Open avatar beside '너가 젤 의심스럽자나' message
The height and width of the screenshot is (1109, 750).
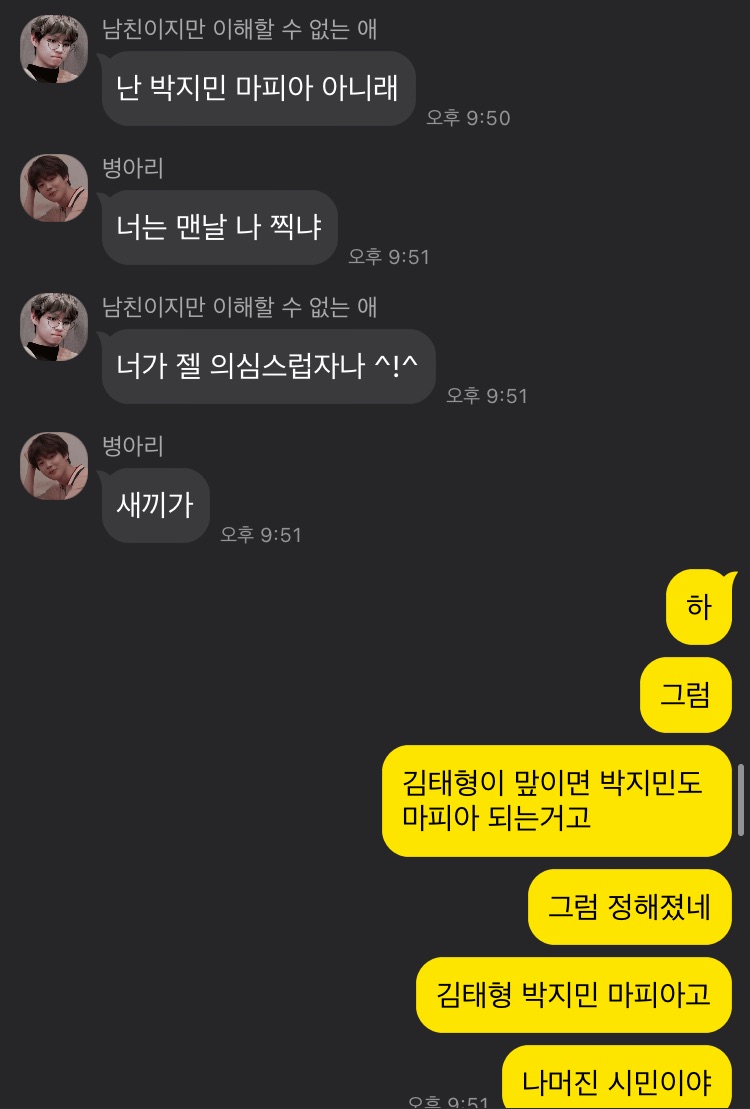click(x=54, y=327)
